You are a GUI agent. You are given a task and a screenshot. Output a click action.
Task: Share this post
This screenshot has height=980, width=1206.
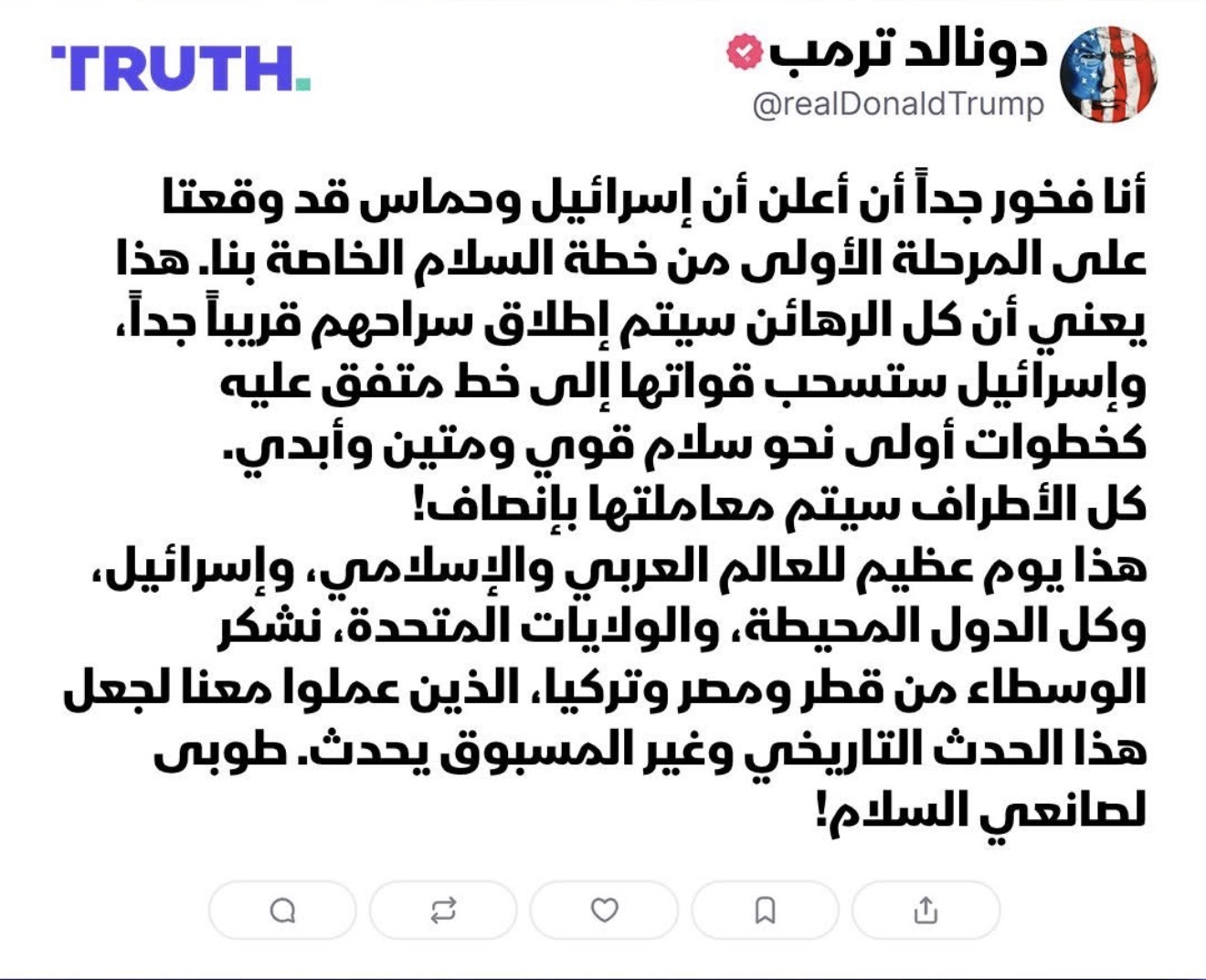tap(926, 911)
